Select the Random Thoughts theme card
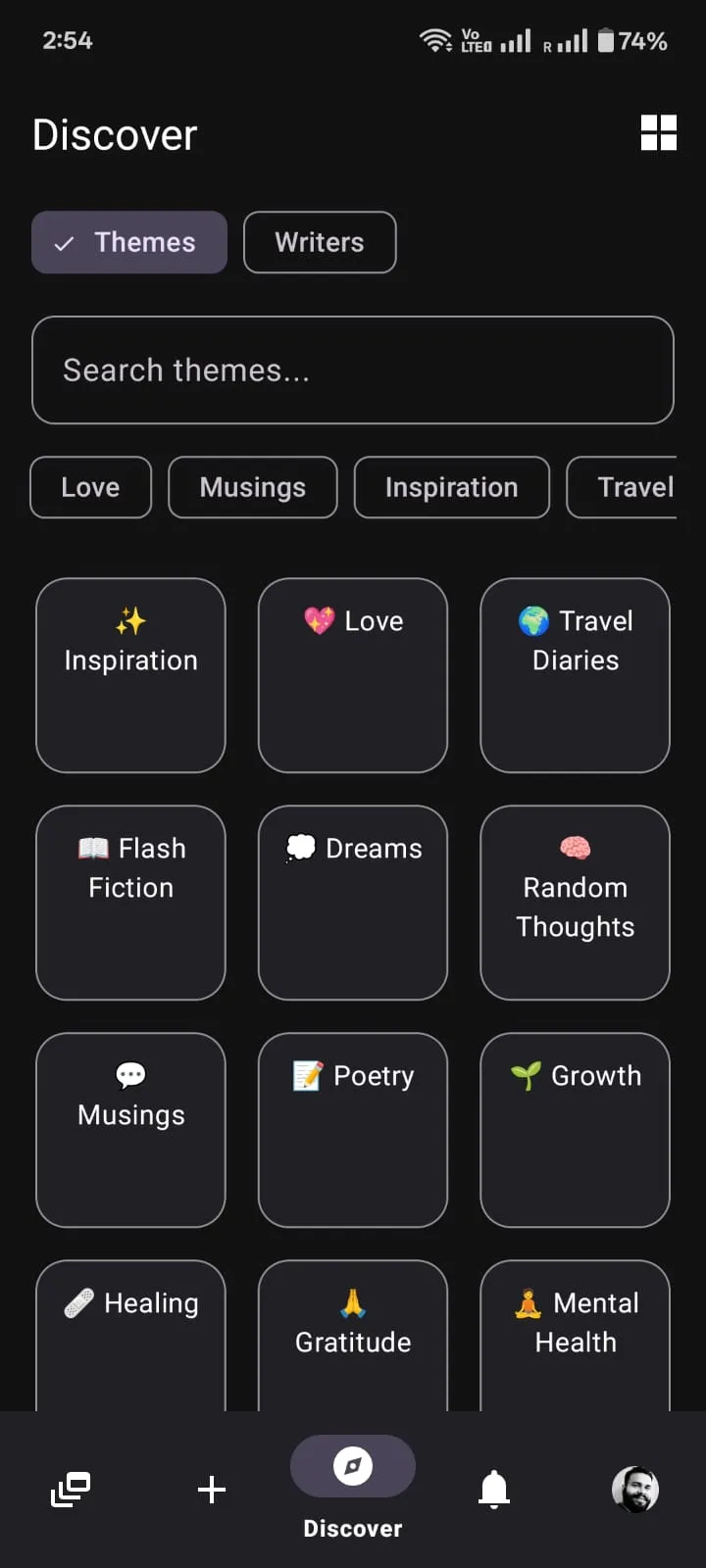Viewport: 706px width, 1568px height. point(575,903)
